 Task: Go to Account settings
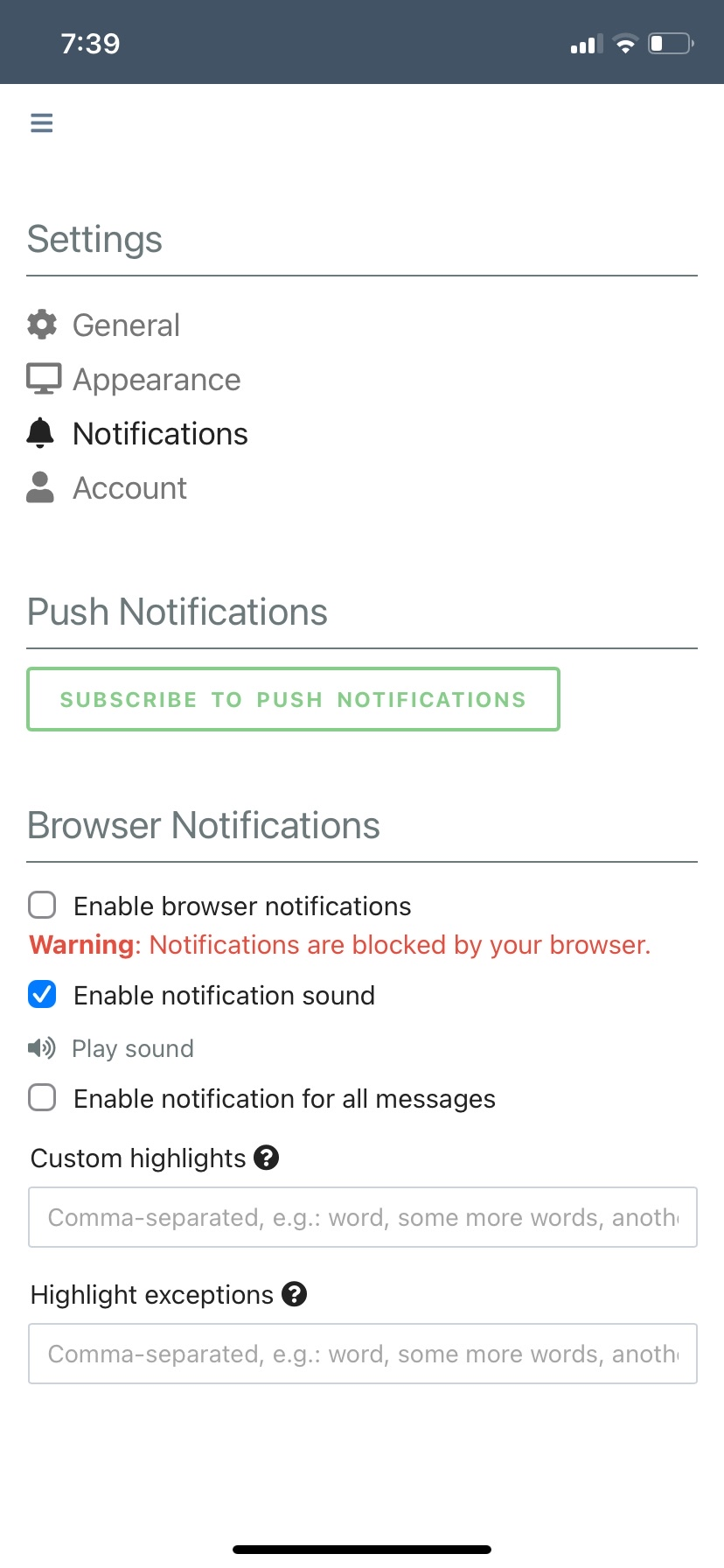pyautogui.click(x=129, y=488)
